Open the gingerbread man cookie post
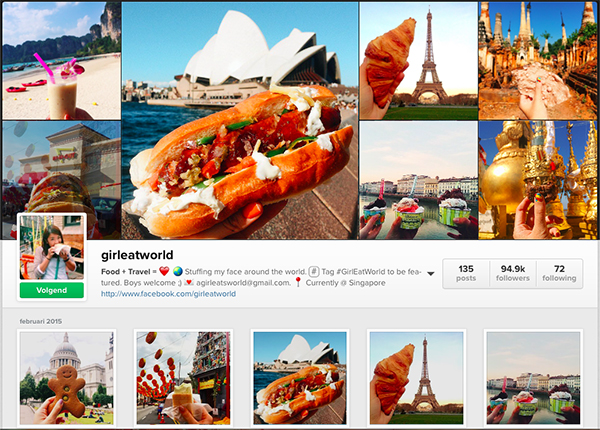Viewport: 600px width, 430px height. click(x=66, y=377)
